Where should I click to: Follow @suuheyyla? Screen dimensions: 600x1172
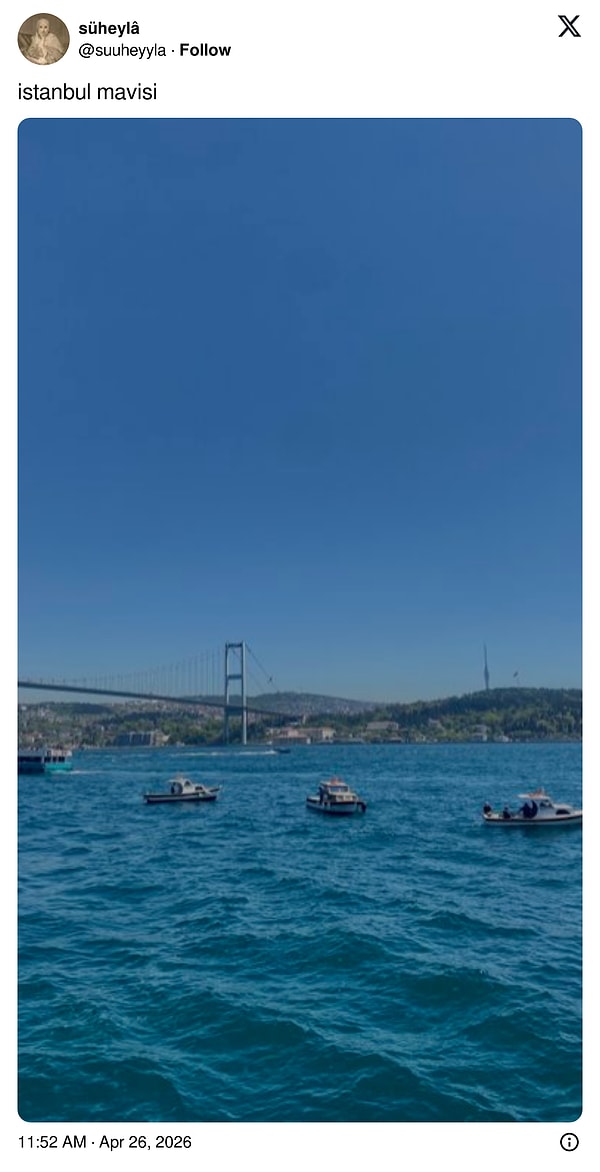(205, 50)
